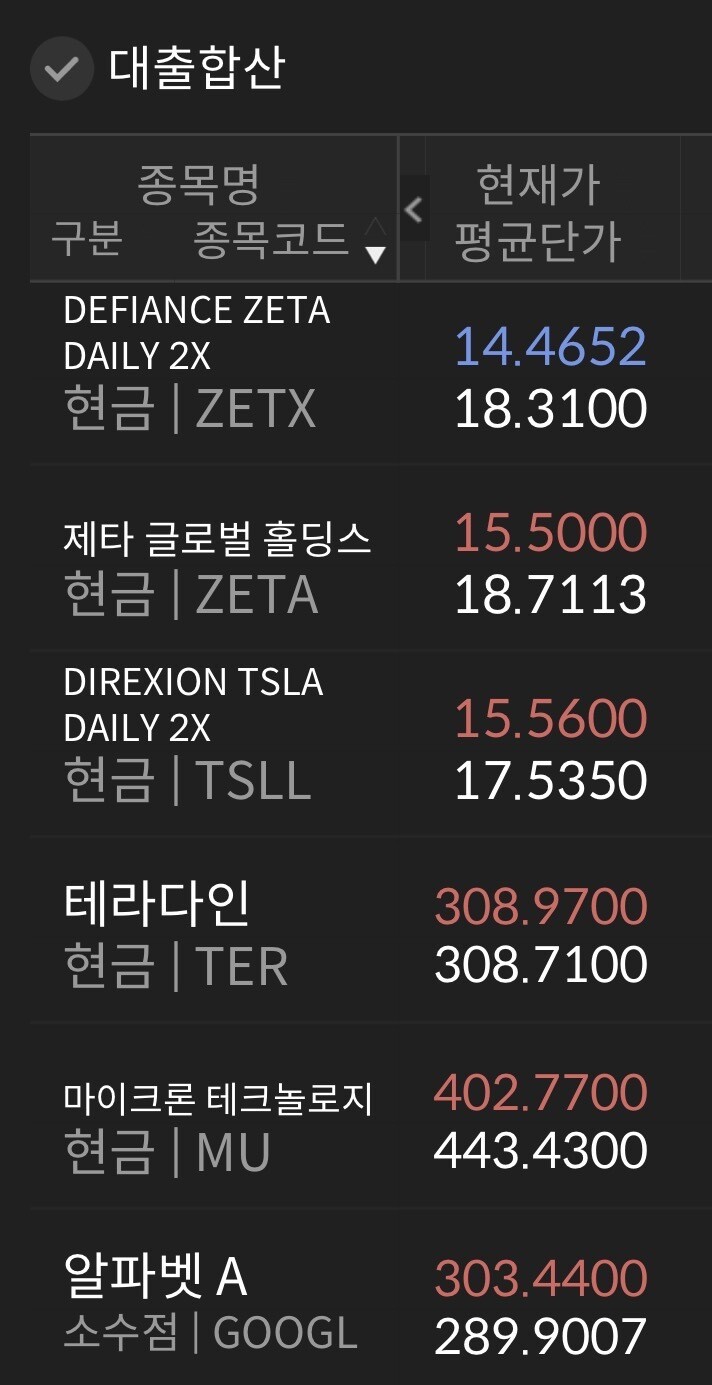This screenshot has width=712, height=1385.
Task: Open the ZETX DEFIANCE ZETA holding row
Action: point(356,373)
